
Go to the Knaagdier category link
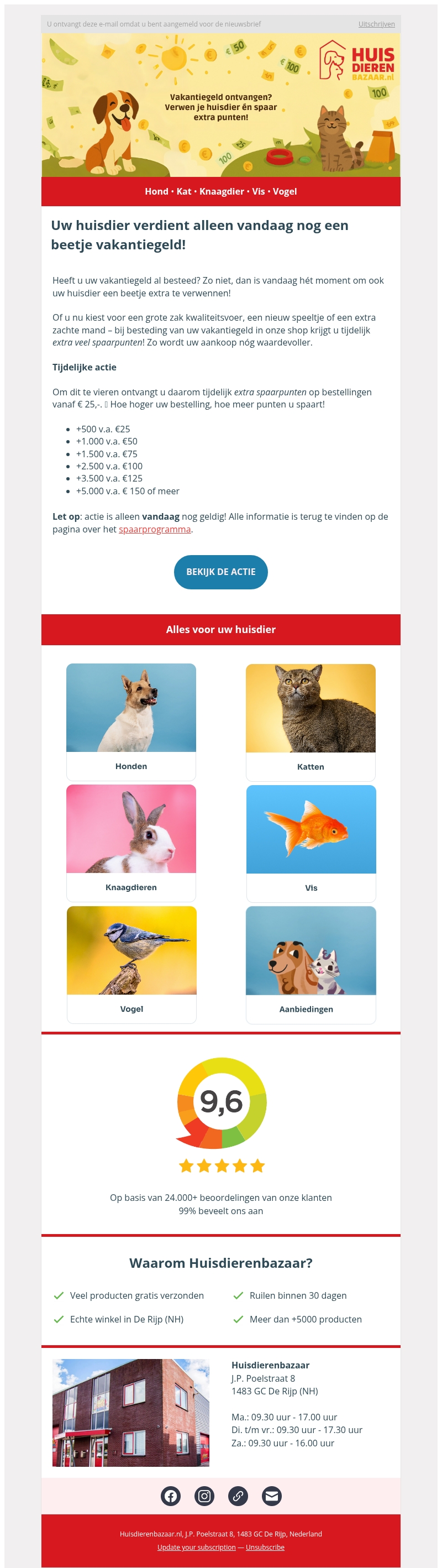[x=222, y=192]
